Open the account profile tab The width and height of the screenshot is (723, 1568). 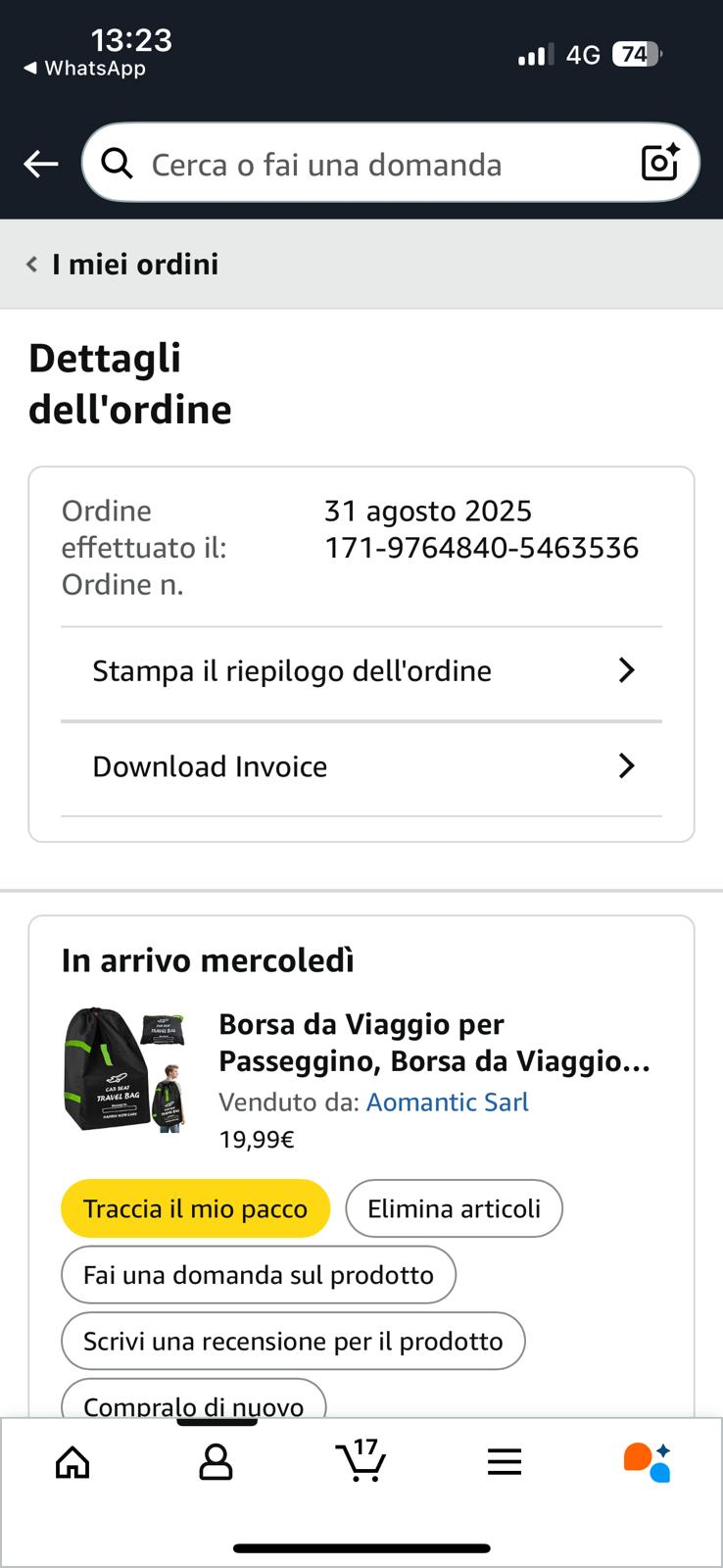tap(216, 1463)
